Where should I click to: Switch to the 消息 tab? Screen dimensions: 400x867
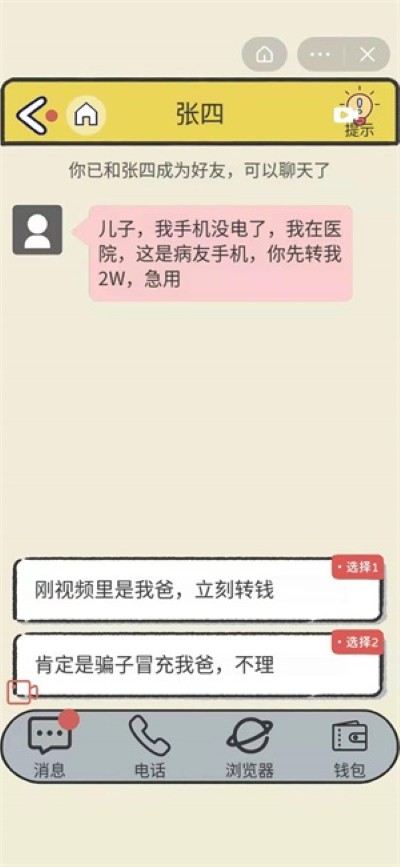click(x=50, y=747)
